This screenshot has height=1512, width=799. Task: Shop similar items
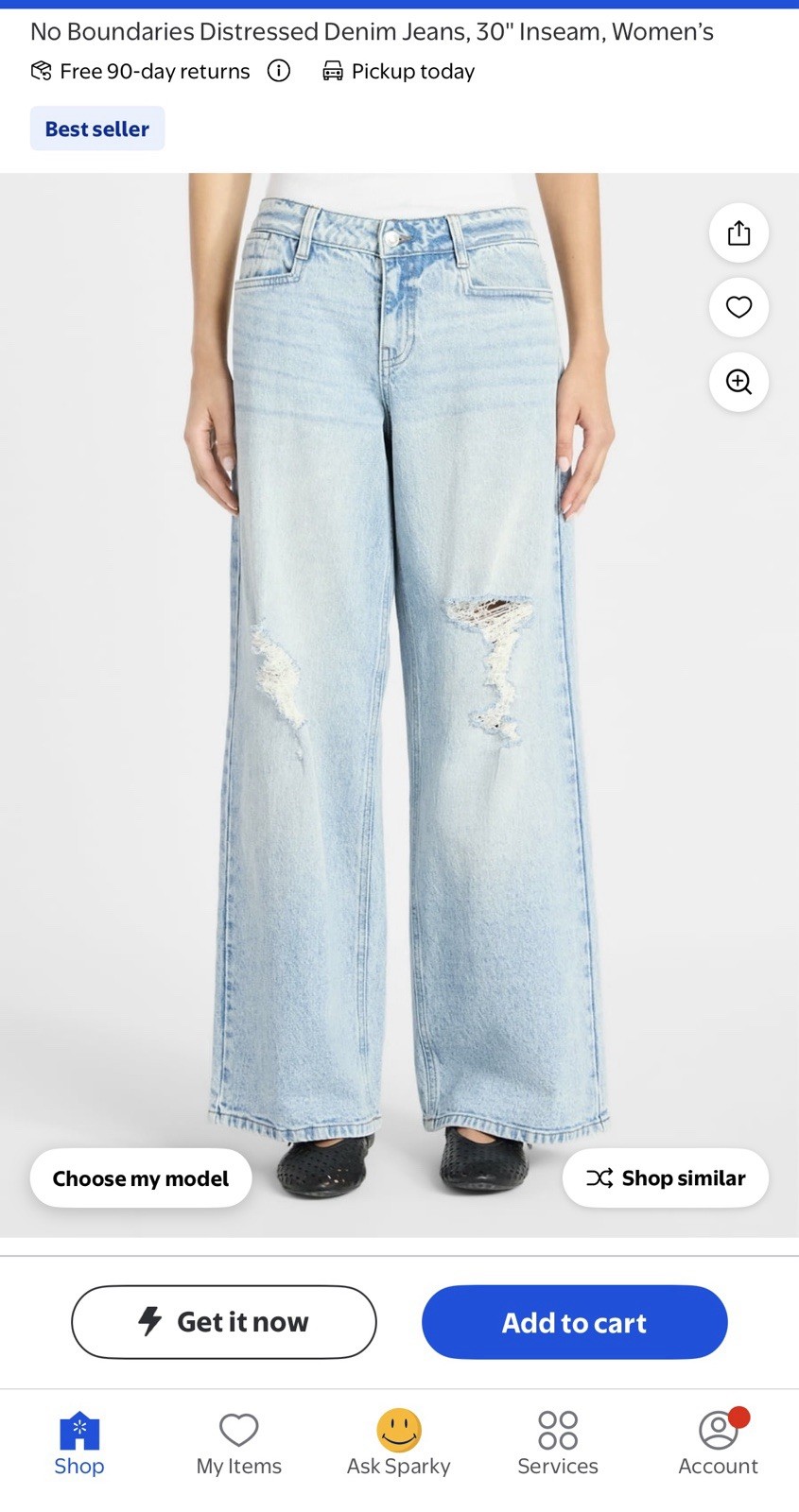tap(666, 1177)
